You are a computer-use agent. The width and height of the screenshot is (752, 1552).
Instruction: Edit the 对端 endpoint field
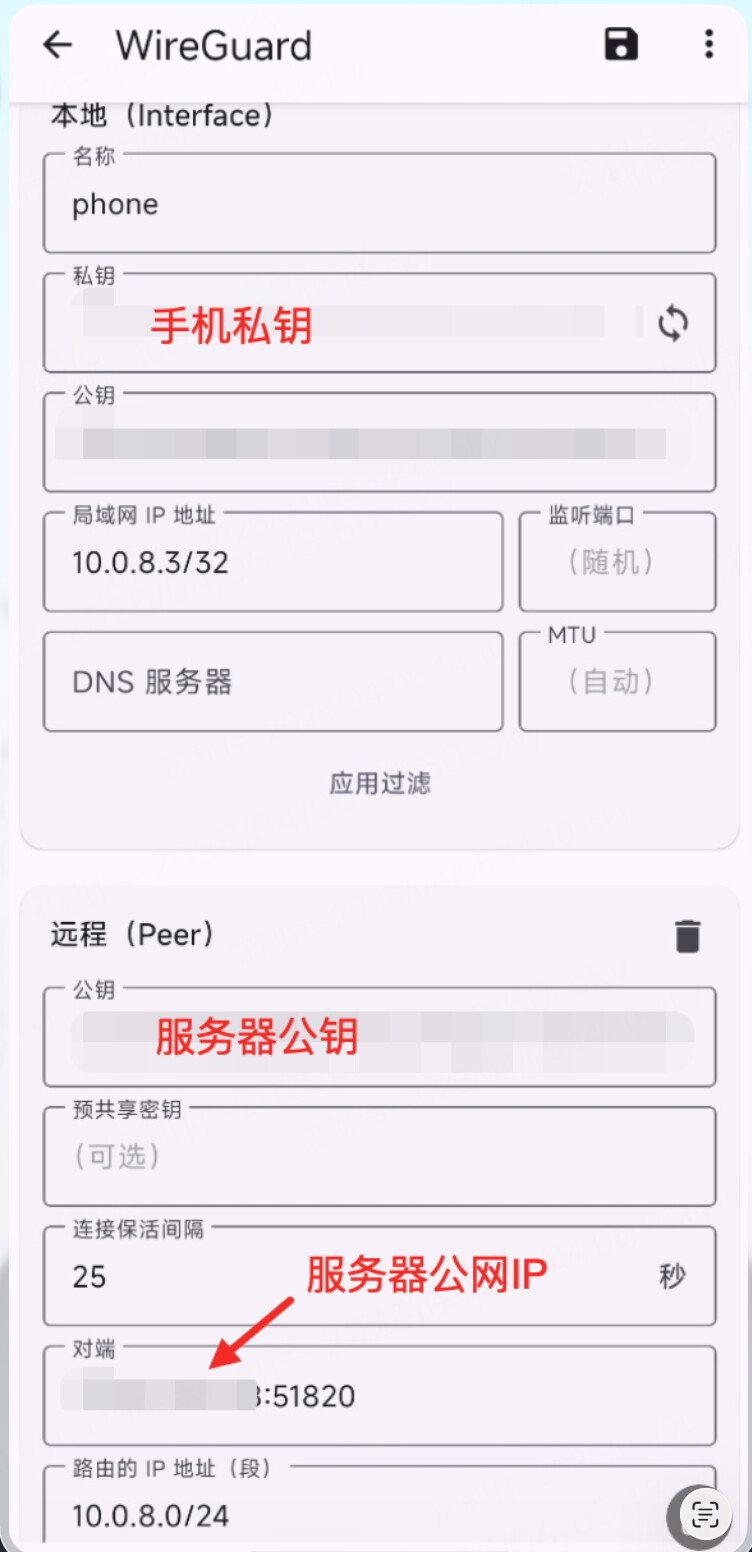pyautogui.click(x=379, y=1396)
